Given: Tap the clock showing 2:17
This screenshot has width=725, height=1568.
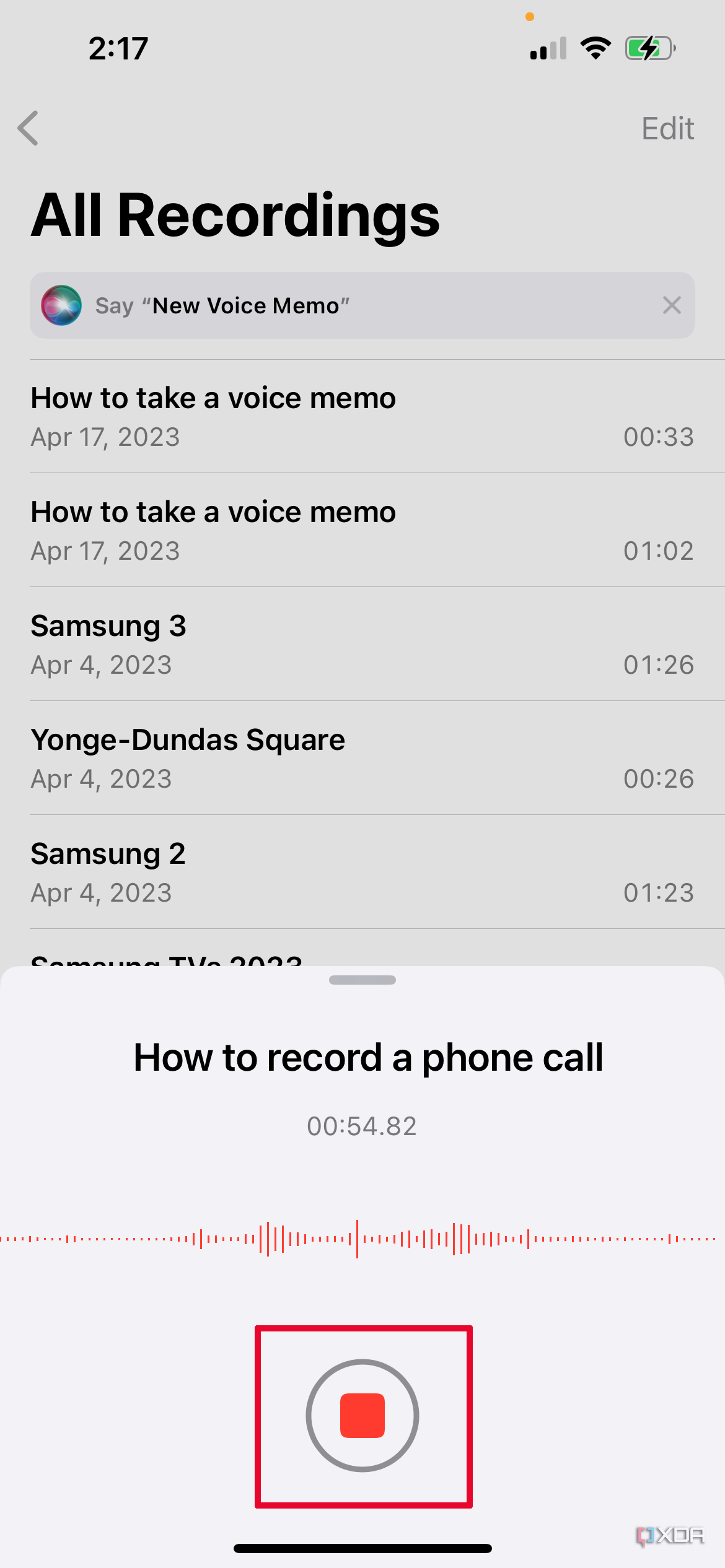Looking at the screenshot, I should pos(120,48).
